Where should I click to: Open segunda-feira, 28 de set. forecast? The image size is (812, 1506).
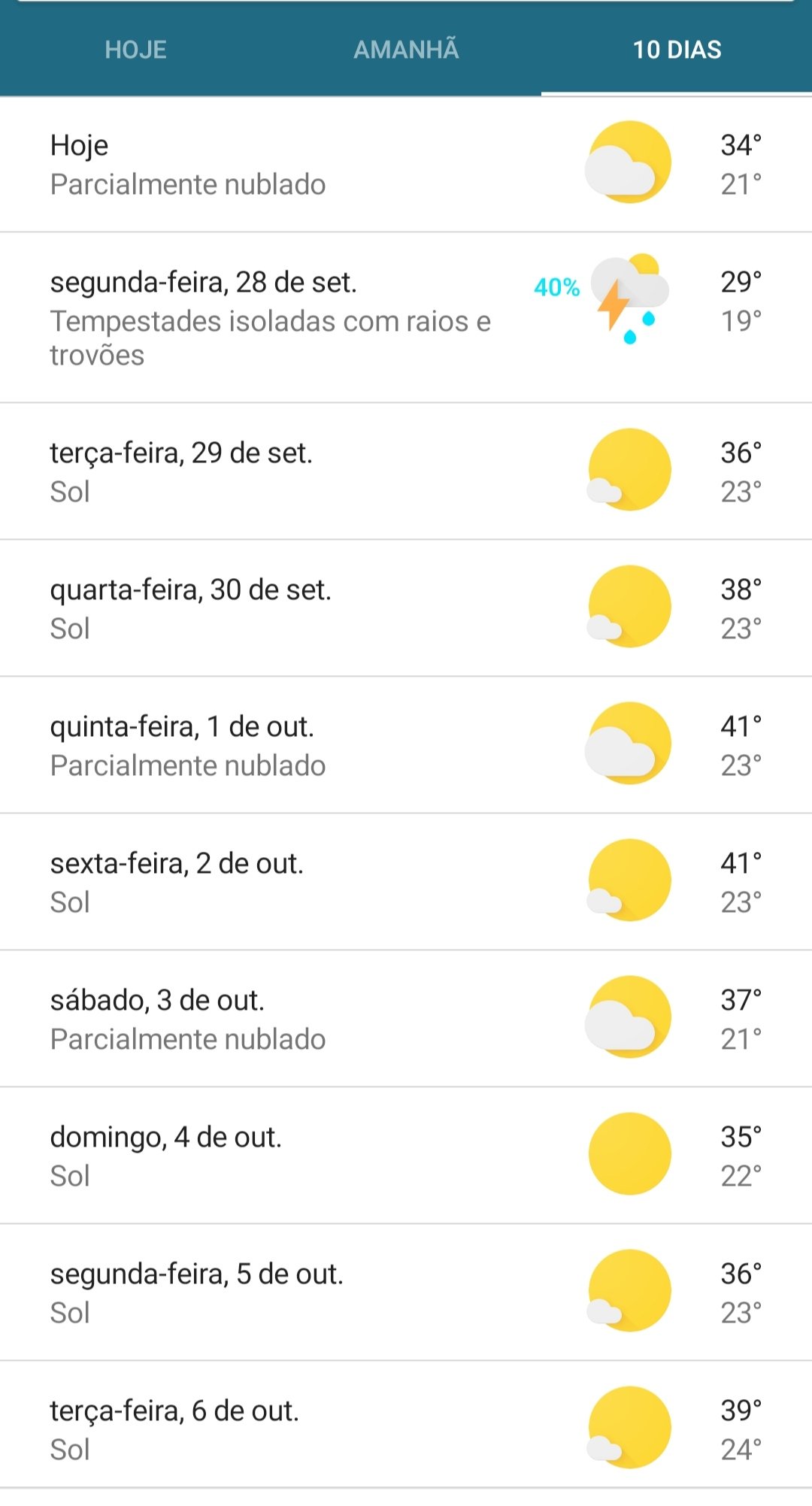point(406,317)
